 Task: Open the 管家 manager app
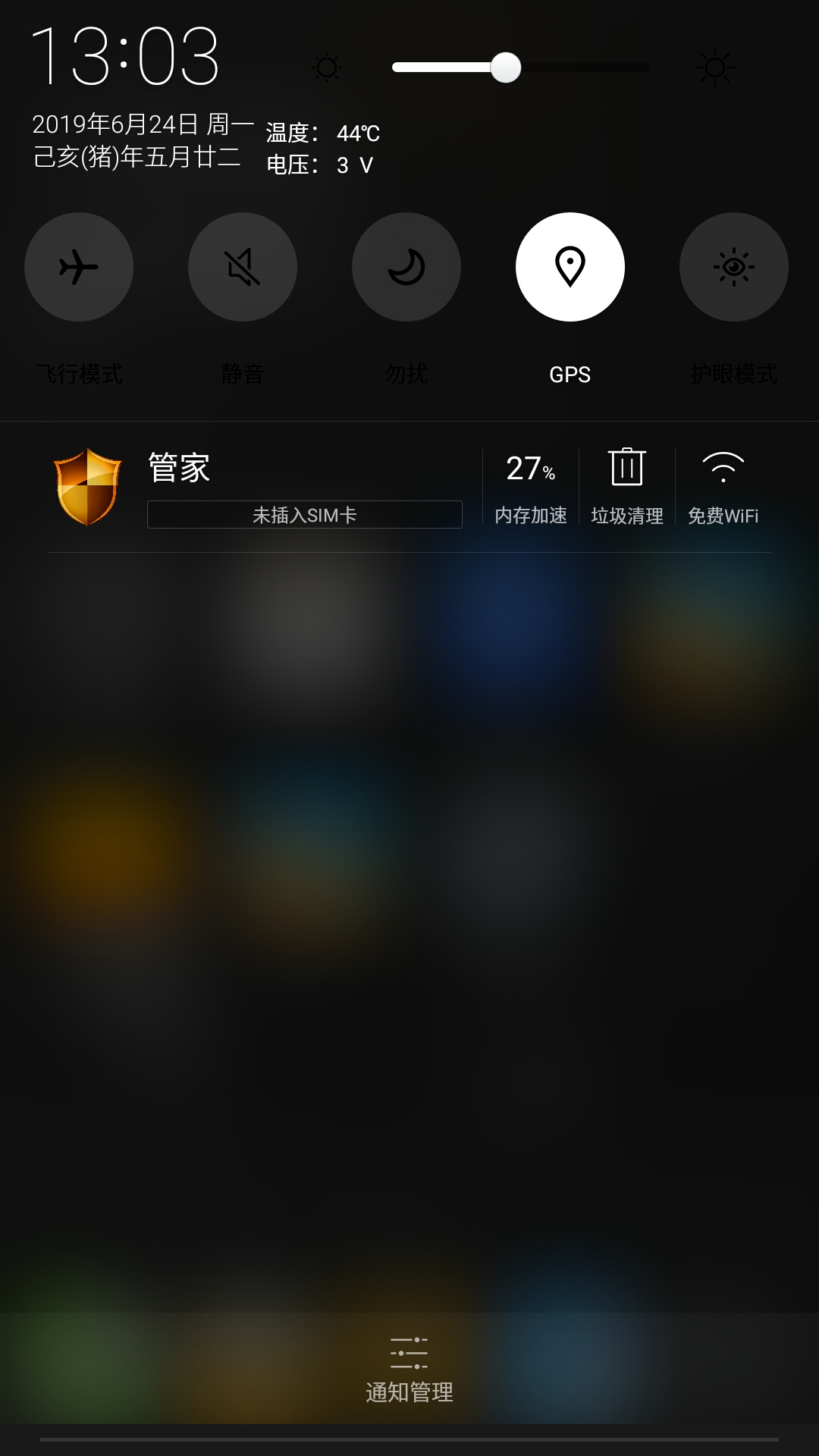pos(88,487)
